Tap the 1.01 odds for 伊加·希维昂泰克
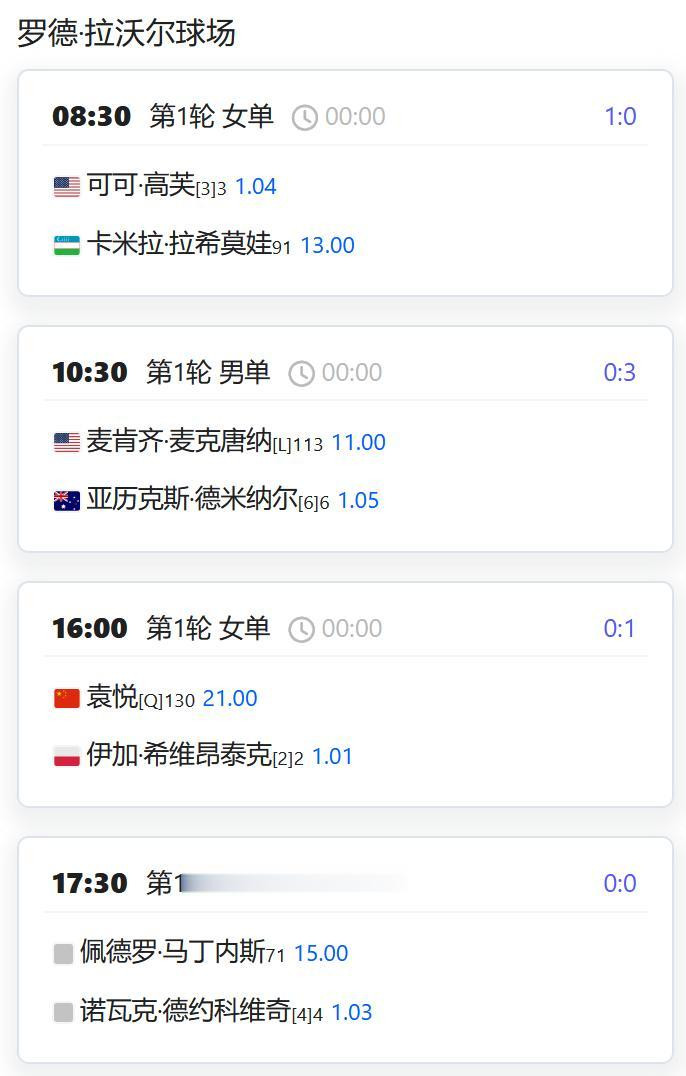Viewport: 686px width, 1076px height. click(x=332, y=756)
